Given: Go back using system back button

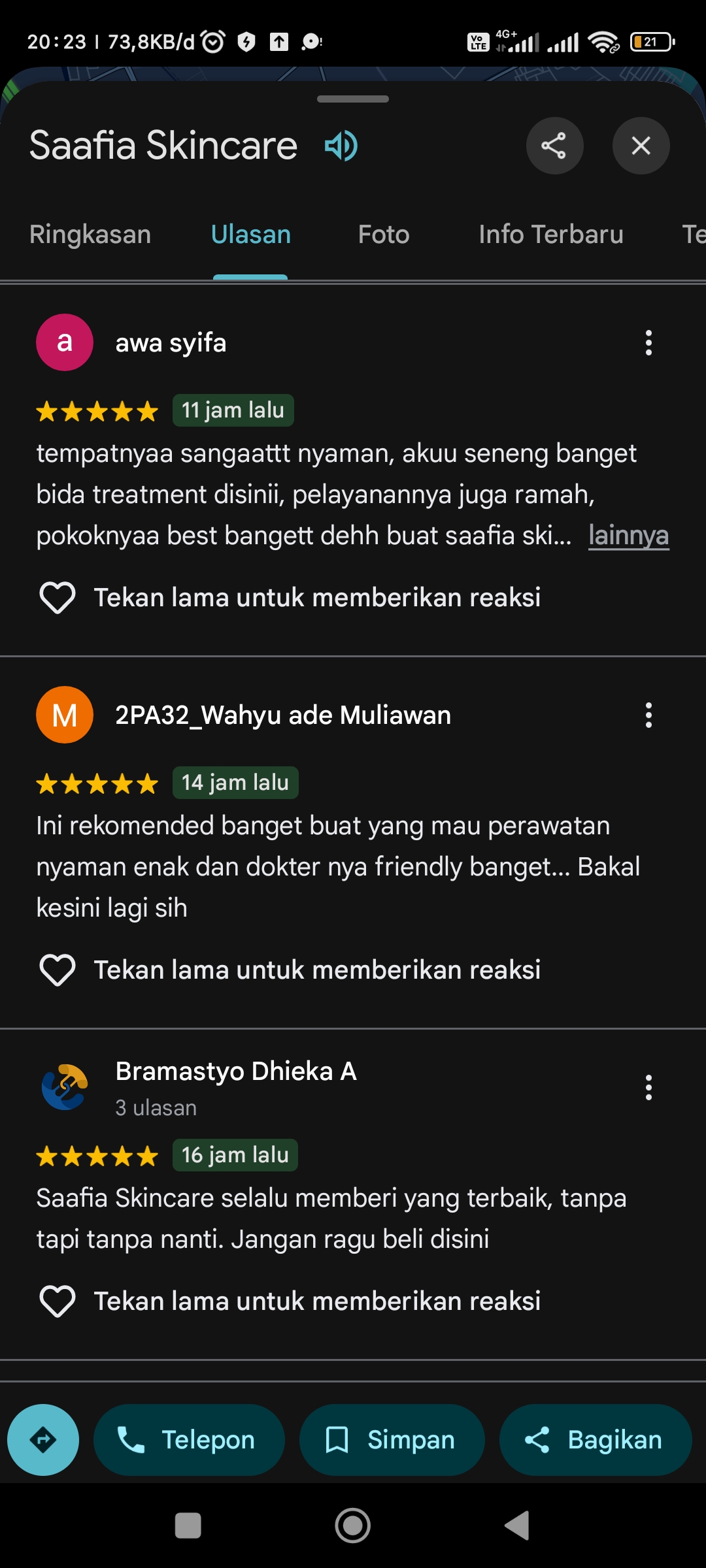Looking at the screenshot, I should point(517,1526).
